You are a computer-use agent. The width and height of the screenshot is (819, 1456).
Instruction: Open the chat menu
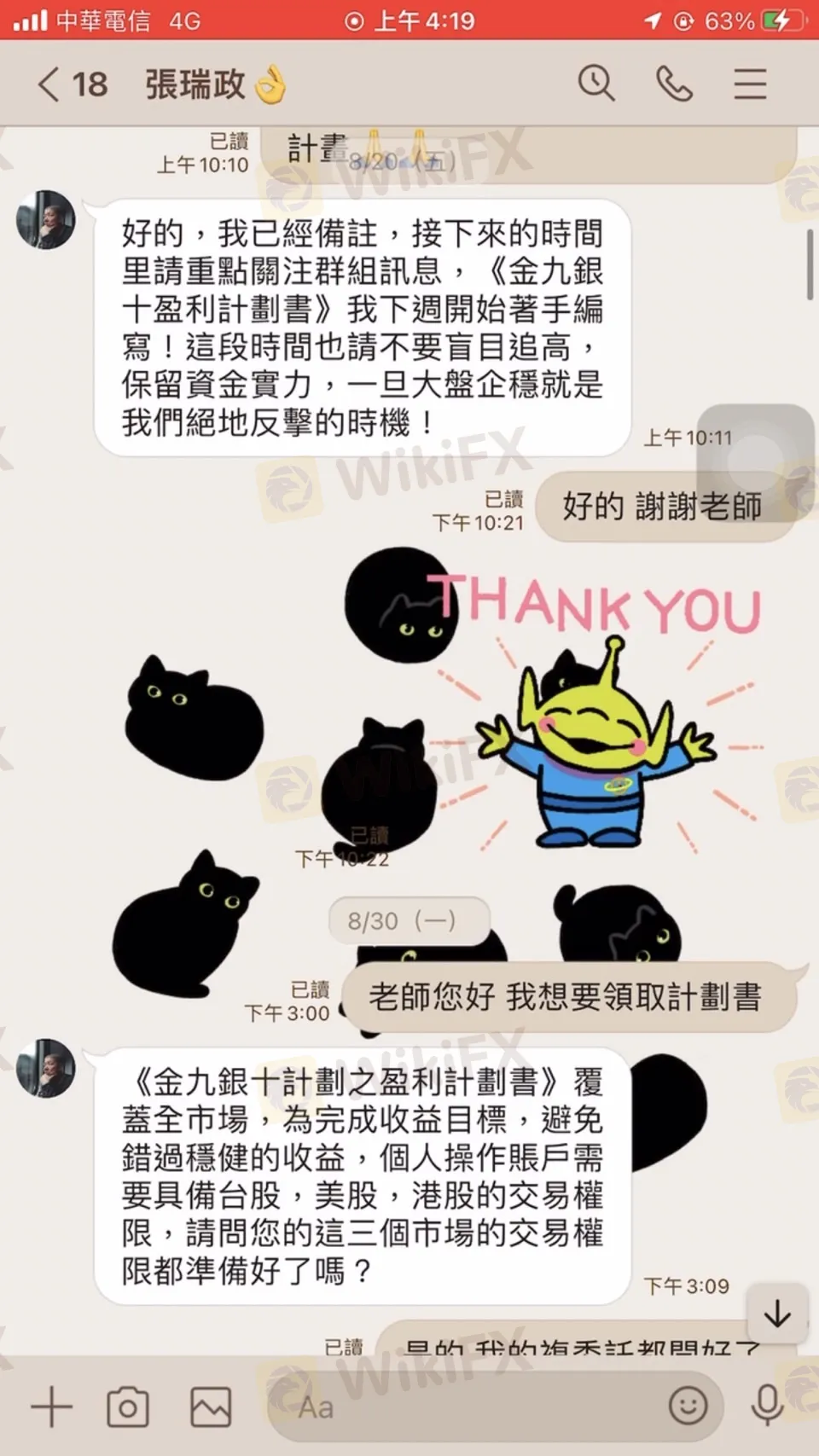[750, 84]
